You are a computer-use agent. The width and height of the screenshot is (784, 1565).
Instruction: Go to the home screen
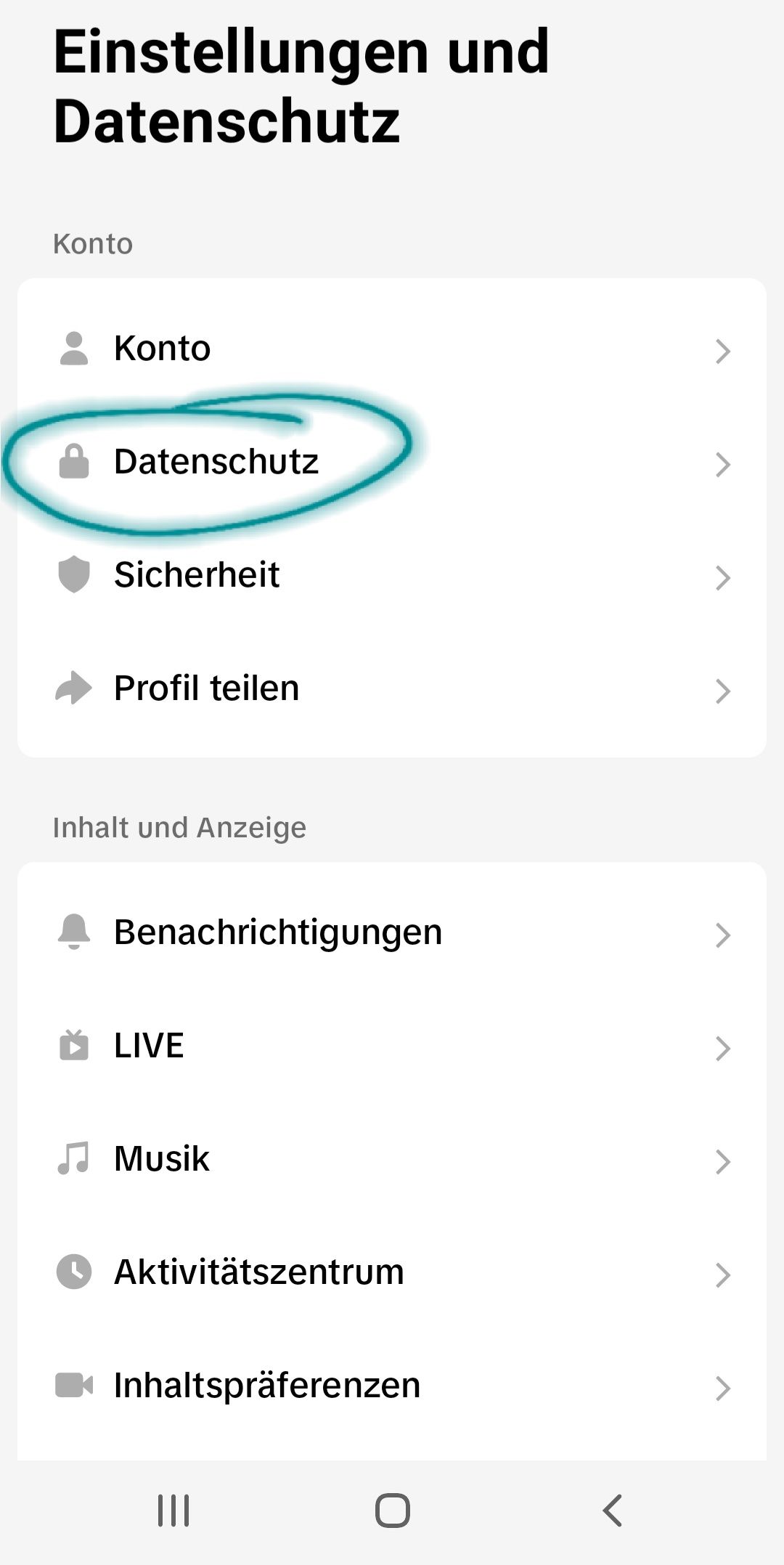pos(392,1511)
